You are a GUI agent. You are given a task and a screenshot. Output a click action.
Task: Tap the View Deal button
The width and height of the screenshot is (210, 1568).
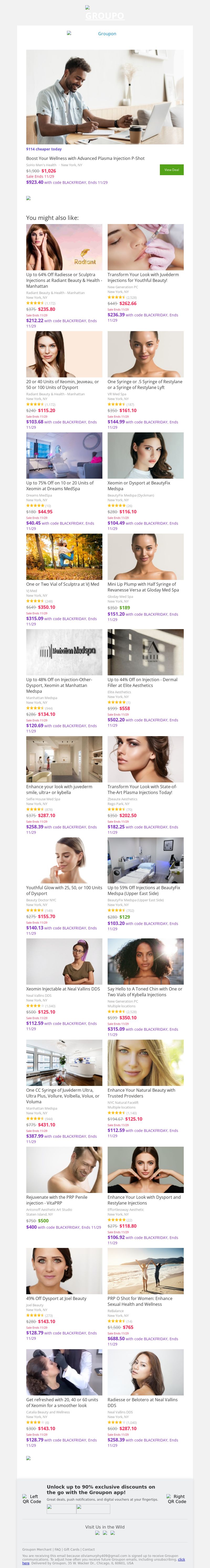tap(171, 170)
